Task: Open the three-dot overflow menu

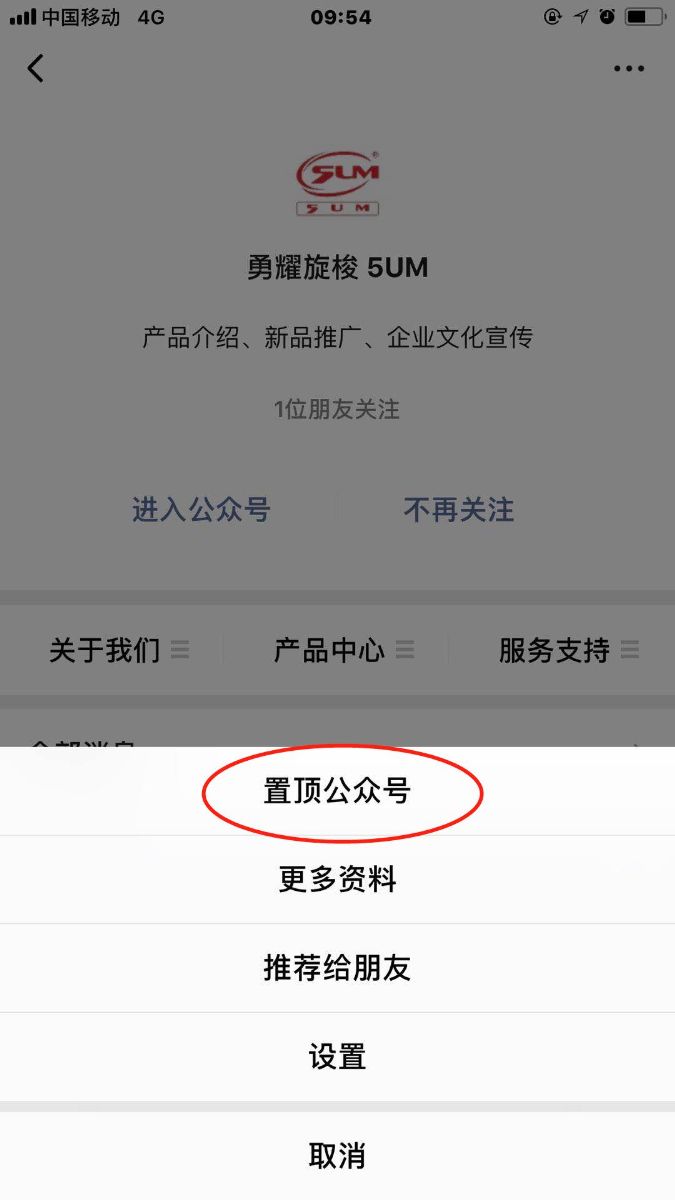Action: pos(629,68)
